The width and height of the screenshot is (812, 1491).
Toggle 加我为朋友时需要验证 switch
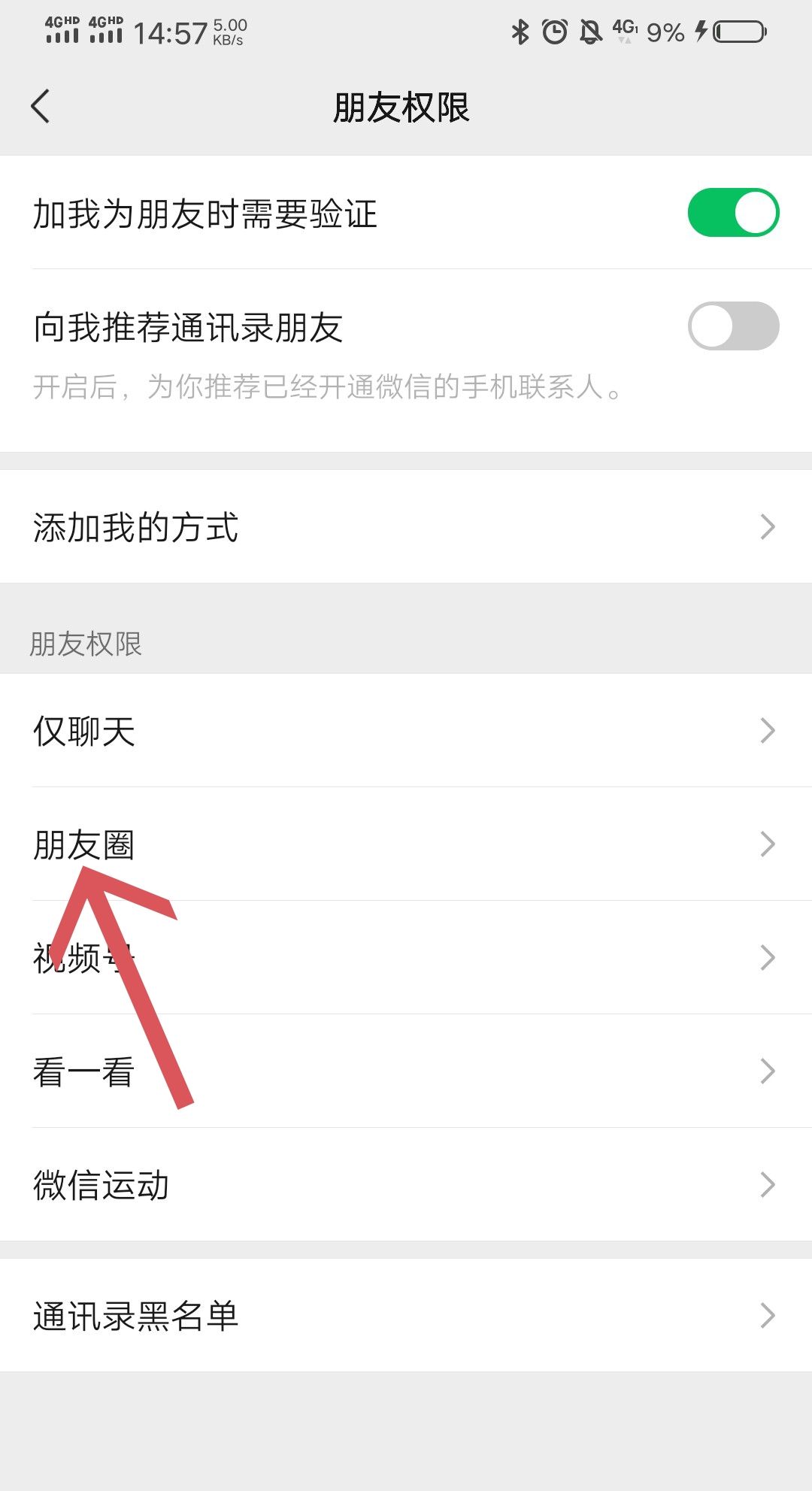point(733,213)
